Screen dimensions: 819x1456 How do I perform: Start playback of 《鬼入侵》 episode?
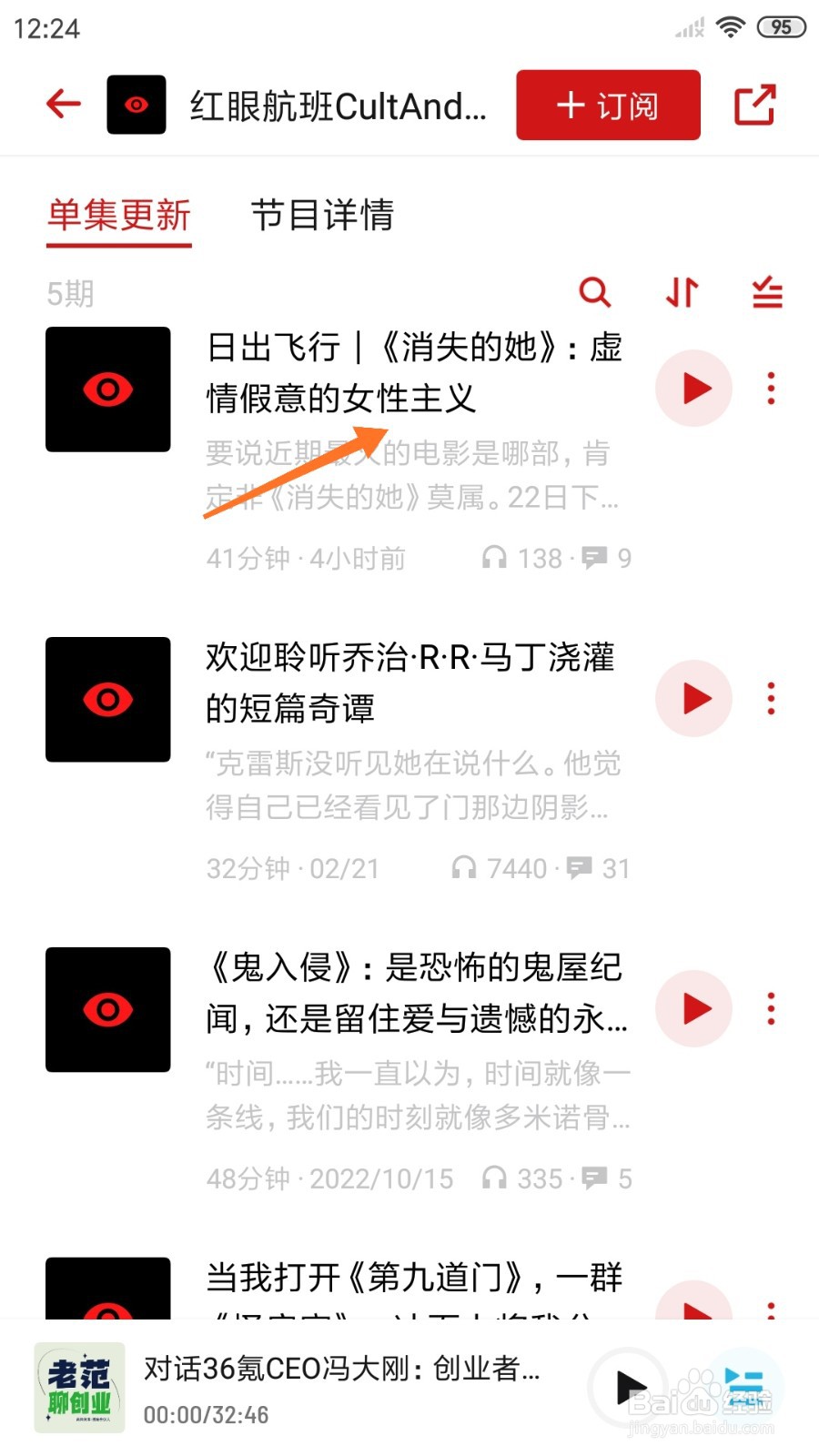(x=693, y=1009)
